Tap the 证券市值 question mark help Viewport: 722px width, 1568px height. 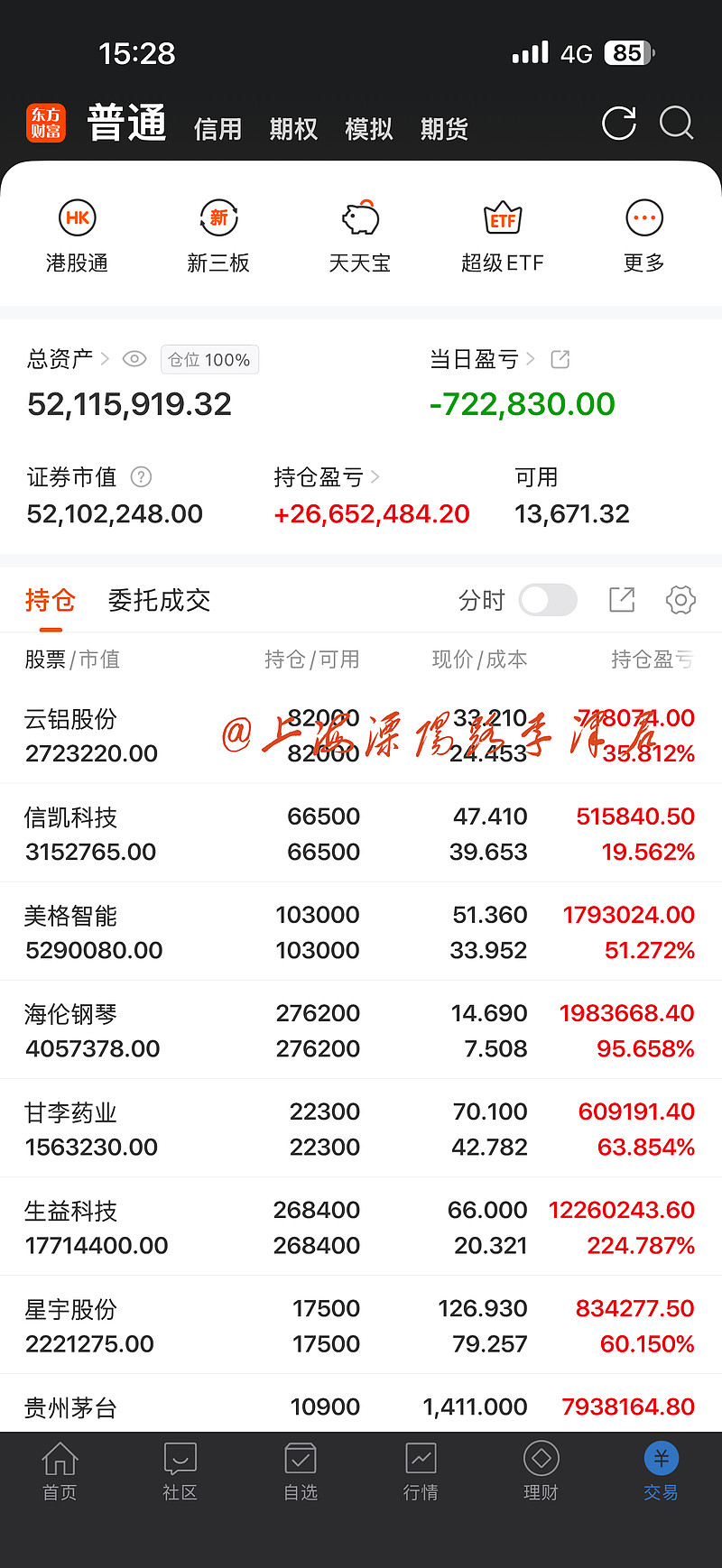(141, 477)
